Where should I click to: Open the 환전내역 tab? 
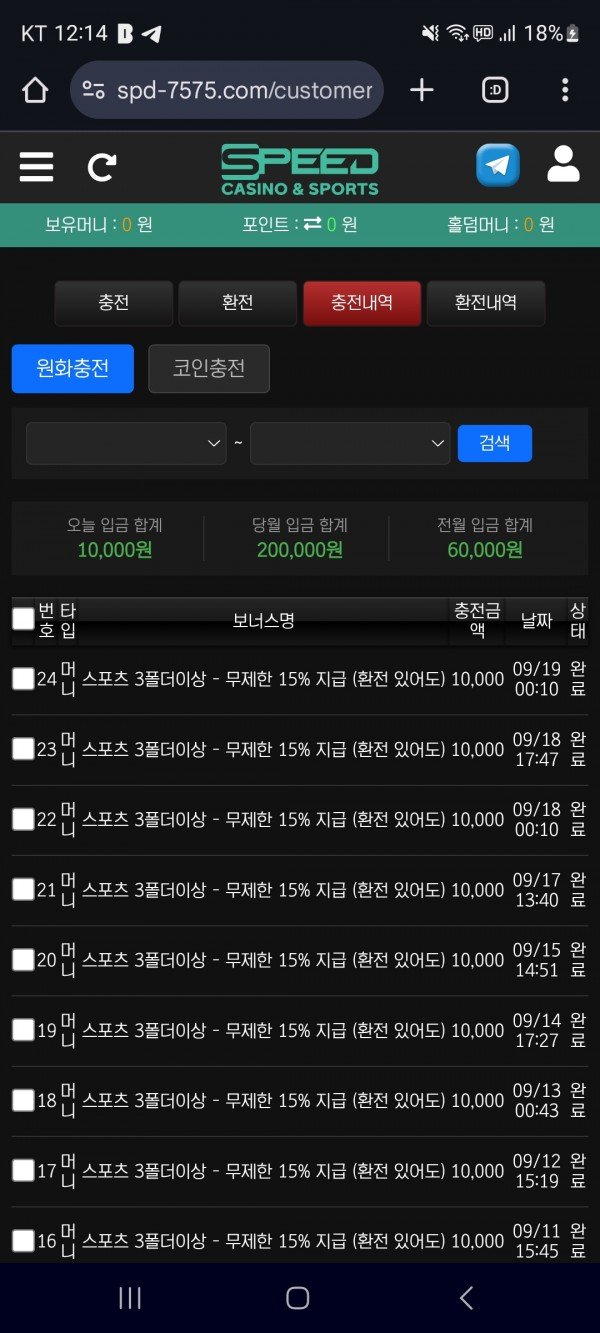click(486, 303)
